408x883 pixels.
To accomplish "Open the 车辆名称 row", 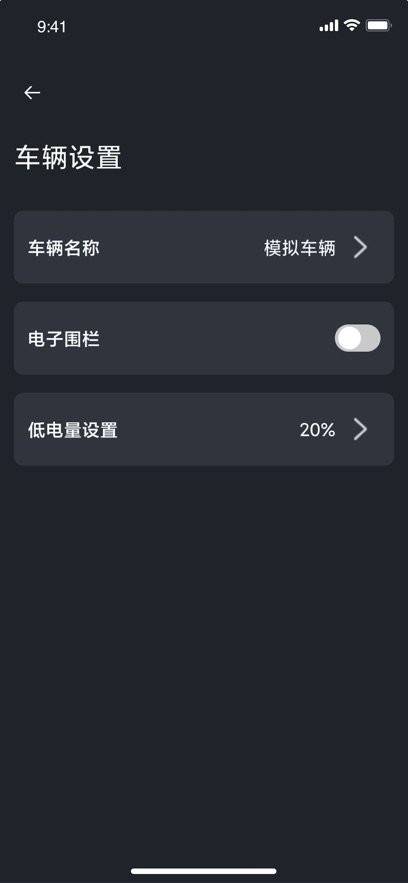I will [x=204, y=247].
